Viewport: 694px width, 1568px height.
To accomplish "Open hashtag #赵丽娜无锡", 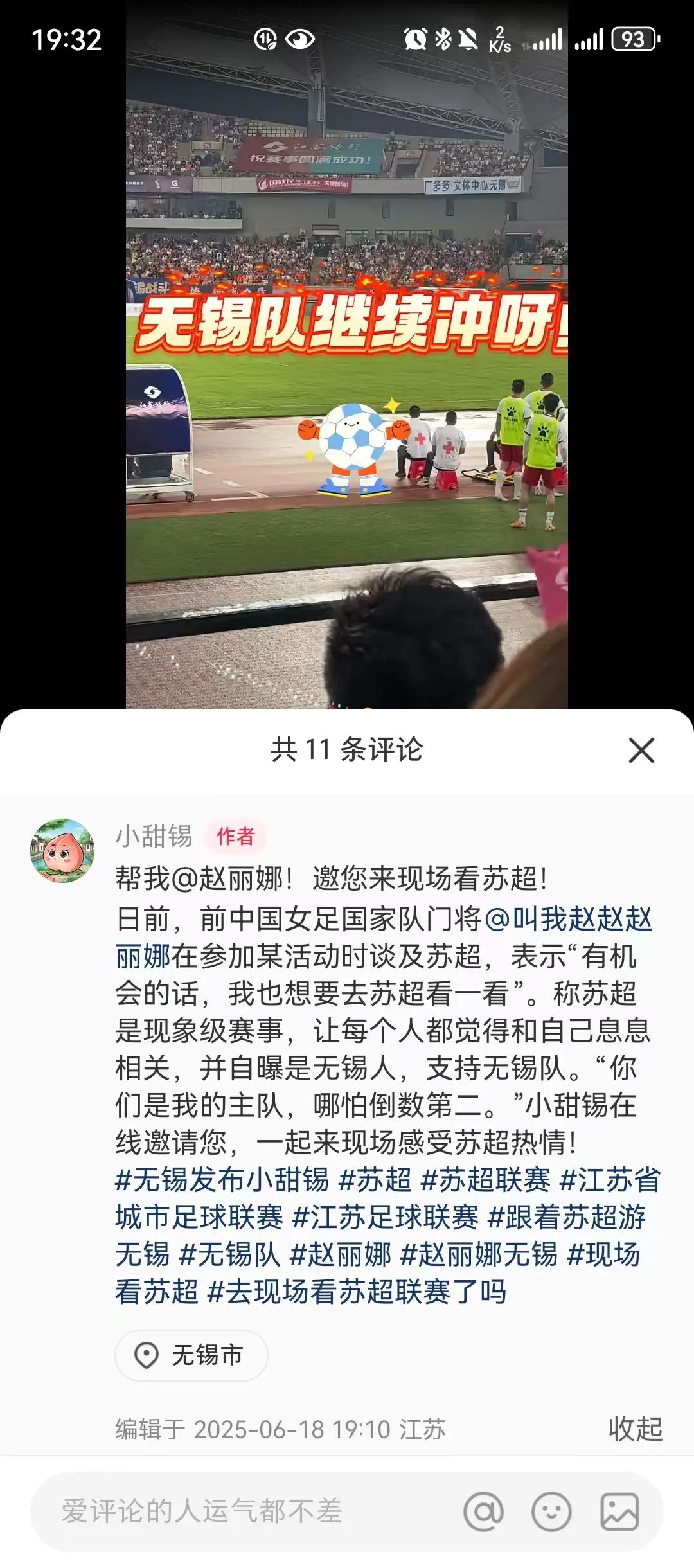I will (x=479, y=1254).
